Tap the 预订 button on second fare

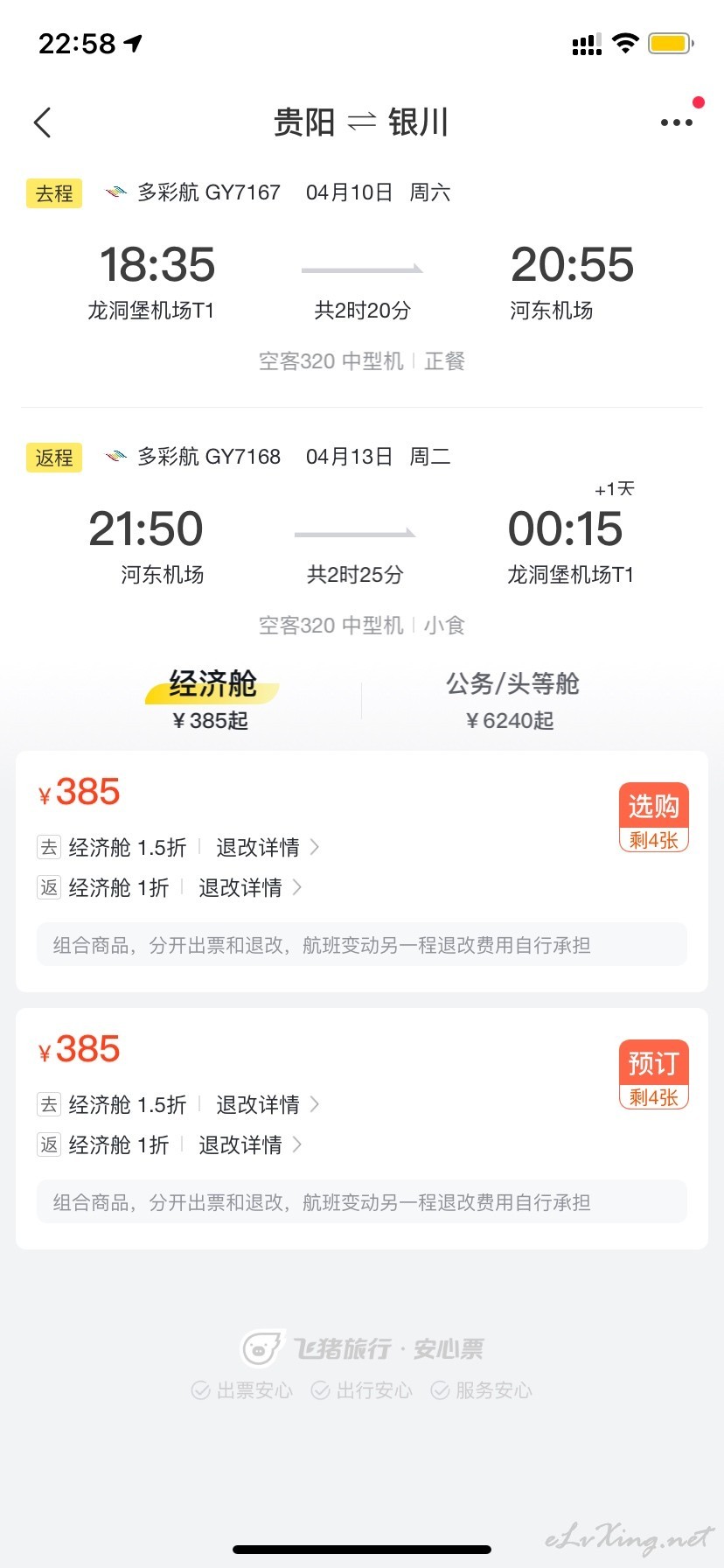[x=654, y=1074]
